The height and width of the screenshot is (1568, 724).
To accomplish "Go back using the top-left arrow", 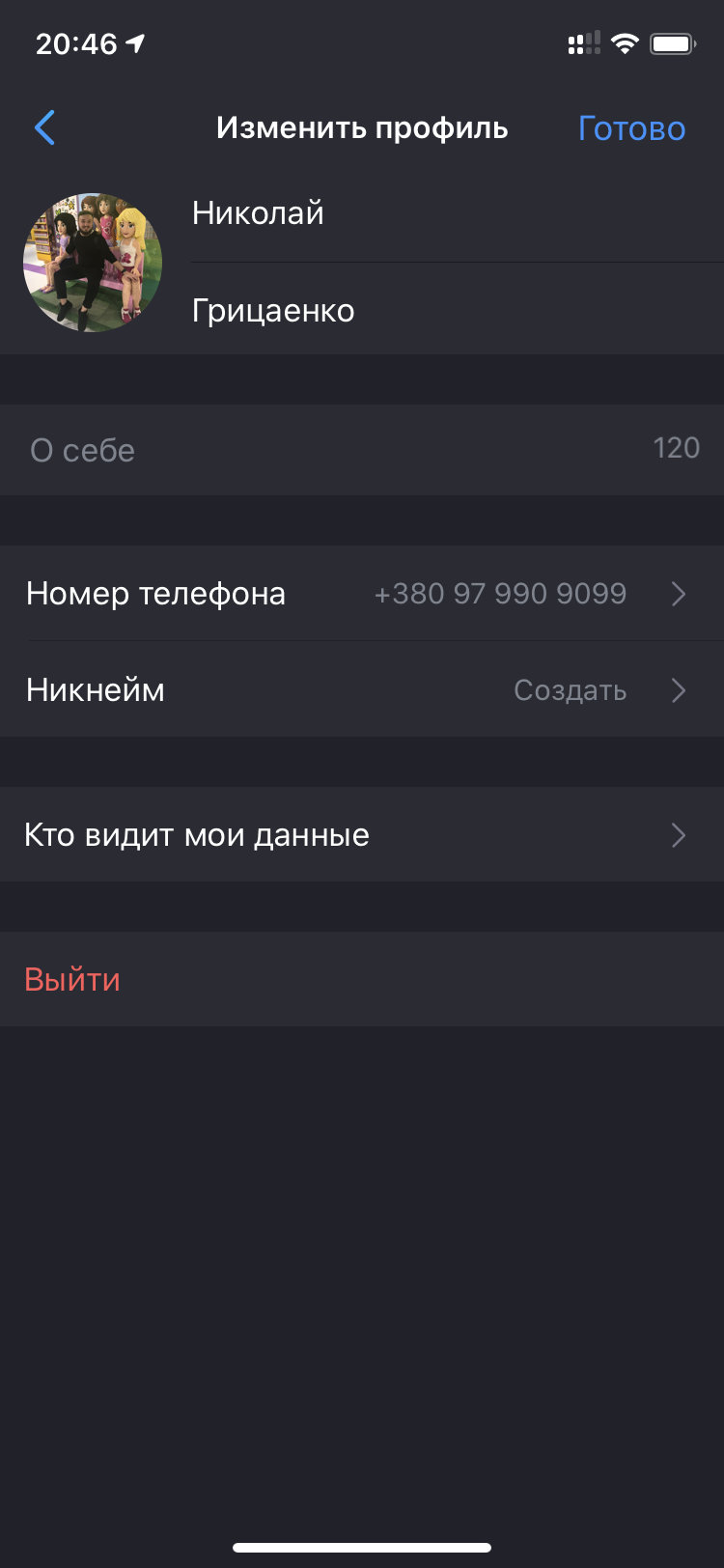I will pos(44,127).
